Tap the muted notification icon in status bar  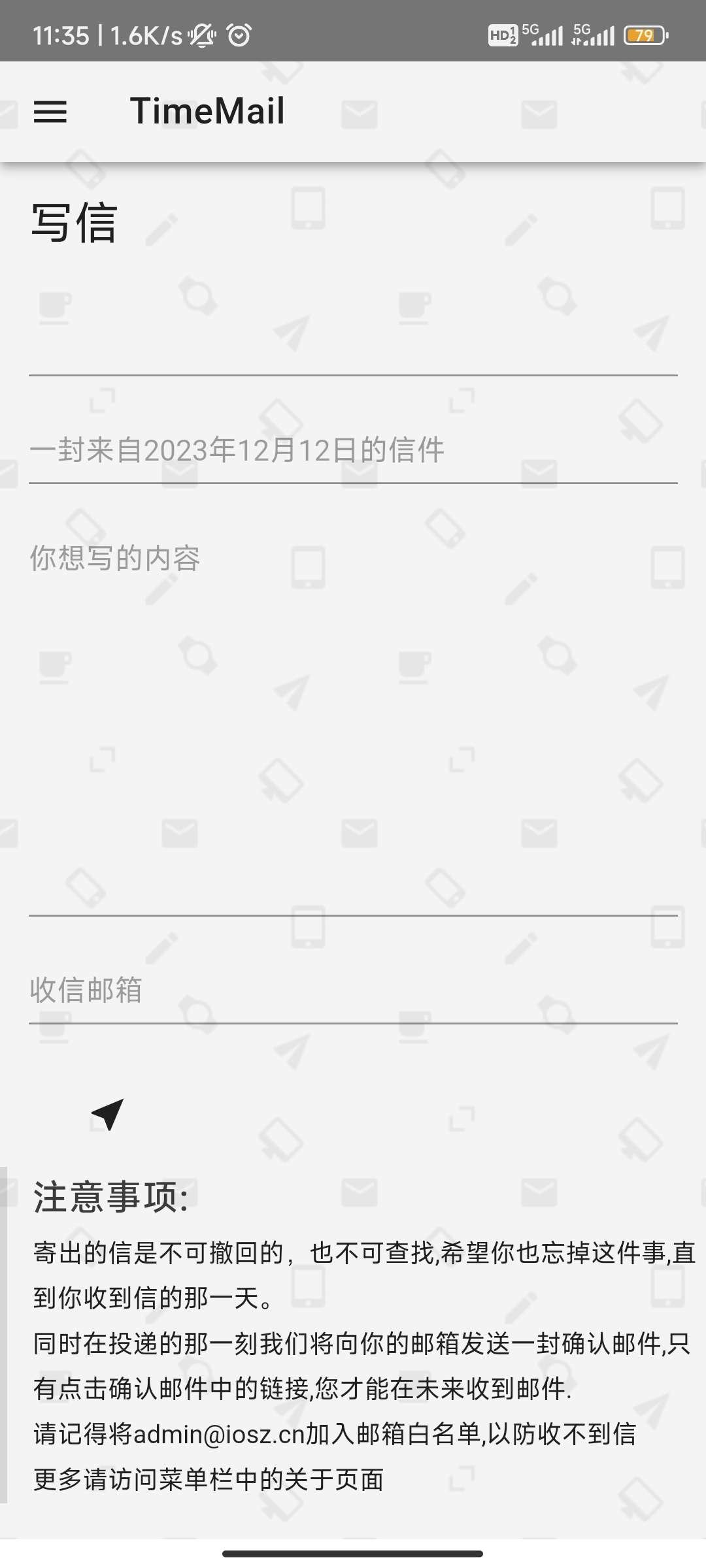[x=203, y=36]
